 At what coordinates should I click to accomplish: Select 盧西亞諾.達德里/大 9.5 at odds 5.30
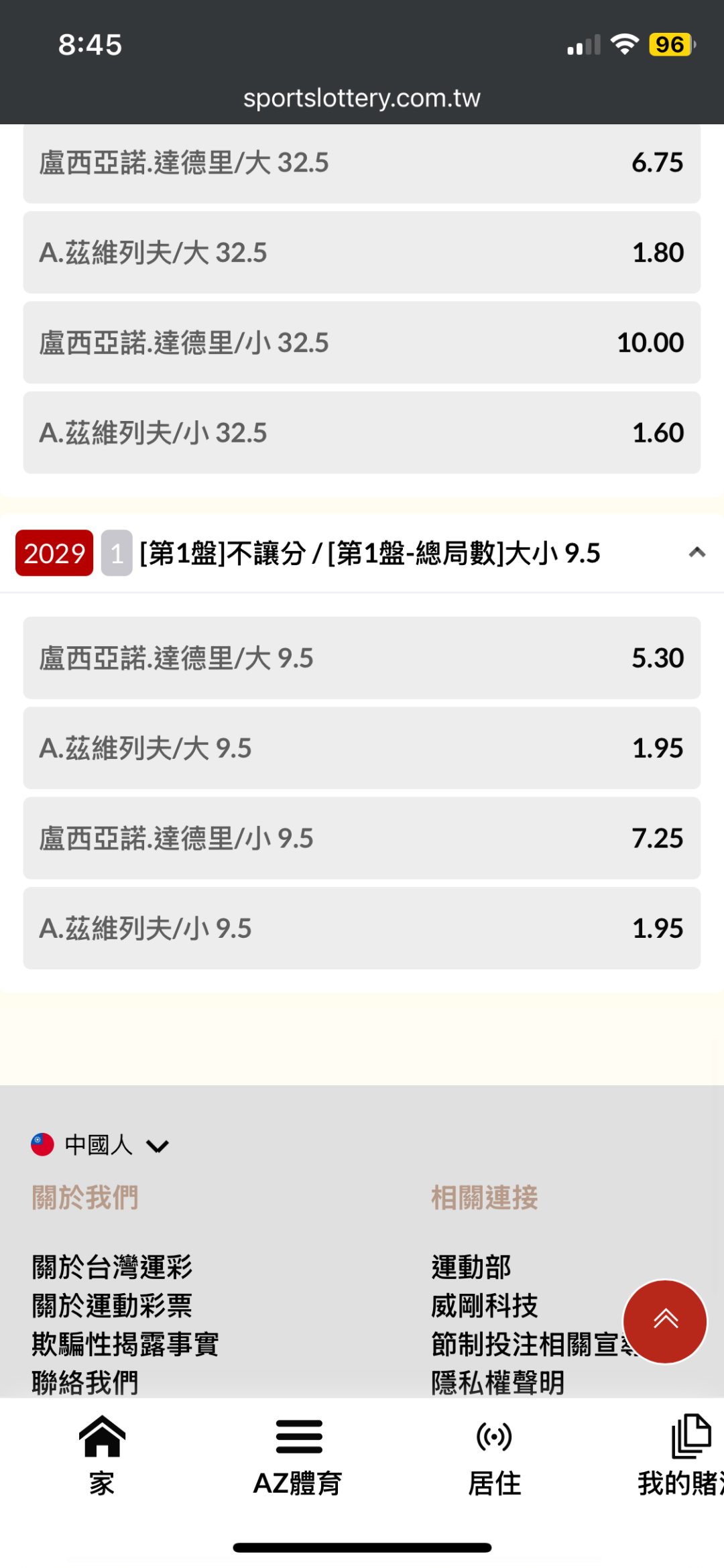pyautogui.click(x=362, y=658)
